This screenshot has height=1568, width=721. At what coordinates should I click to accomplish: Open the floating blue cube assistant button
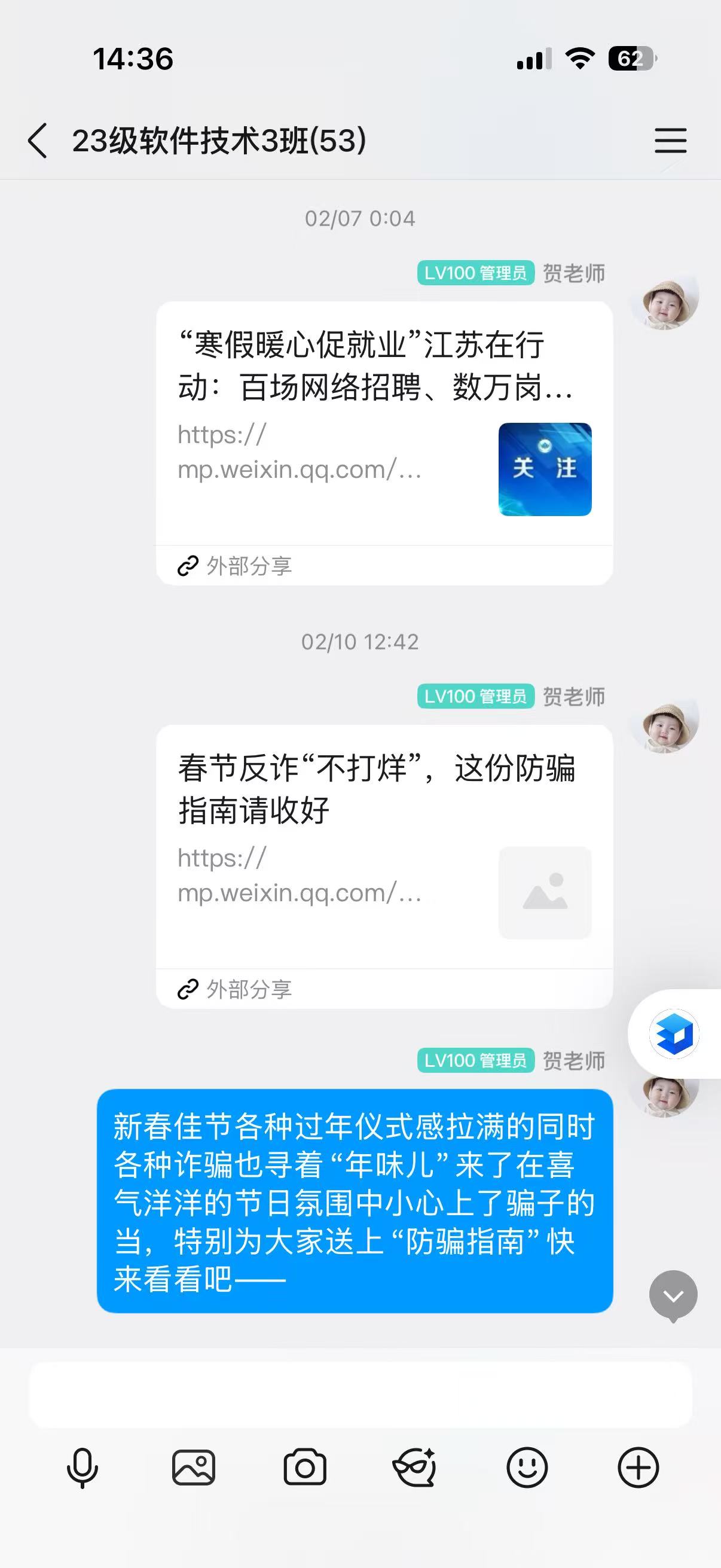674,1034
